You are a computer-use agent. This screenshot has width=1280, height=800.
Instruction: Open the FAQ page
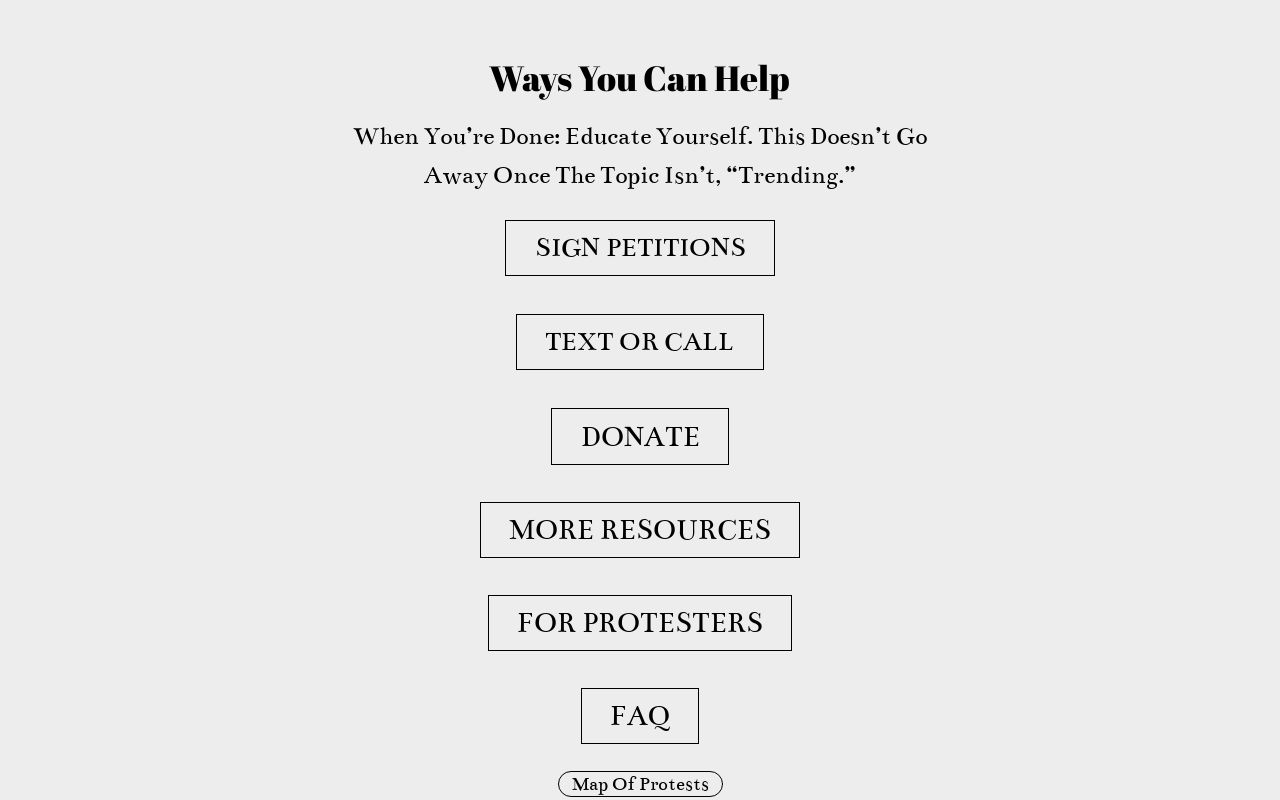[640, 716]
